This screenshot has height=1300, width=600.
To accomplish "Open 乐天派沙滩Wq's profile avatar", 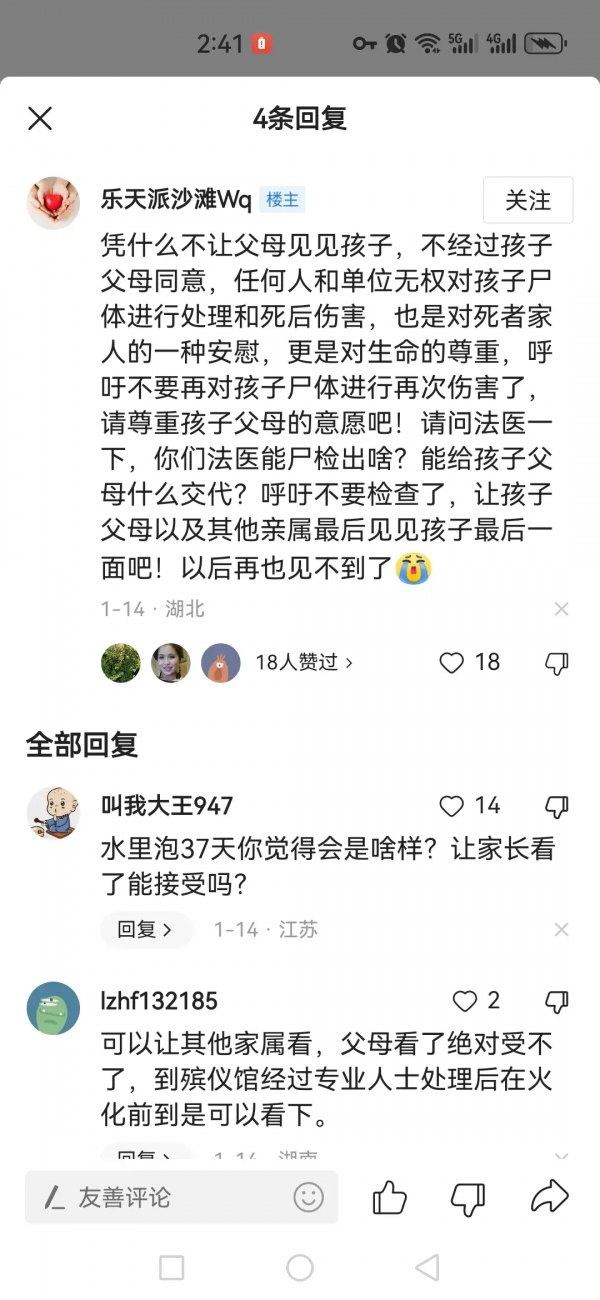I will [x=53, y=204].
